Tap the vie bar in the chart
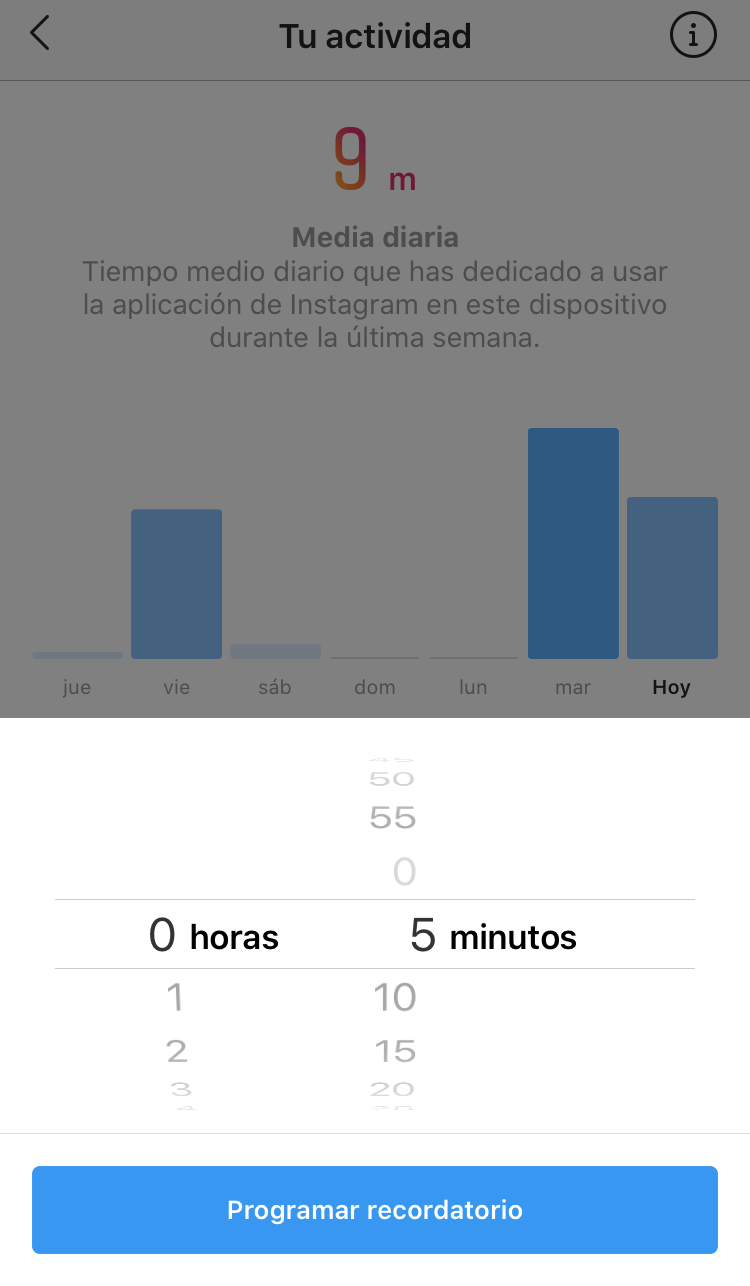750x1286 pixels. tap(176, 584)
